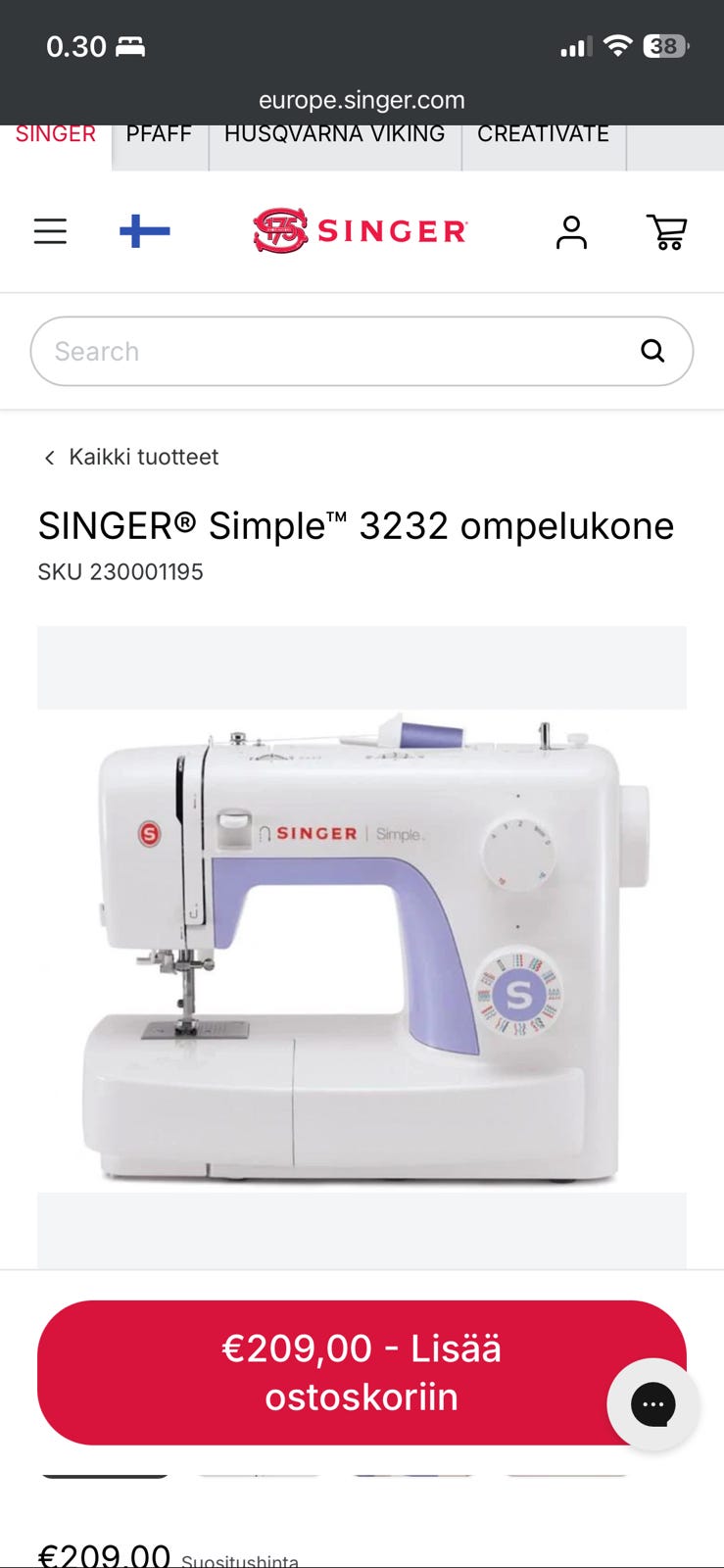Switch to the HUSQVARNA VIKING tab
724x1568 pixels.
coord(334,135)
